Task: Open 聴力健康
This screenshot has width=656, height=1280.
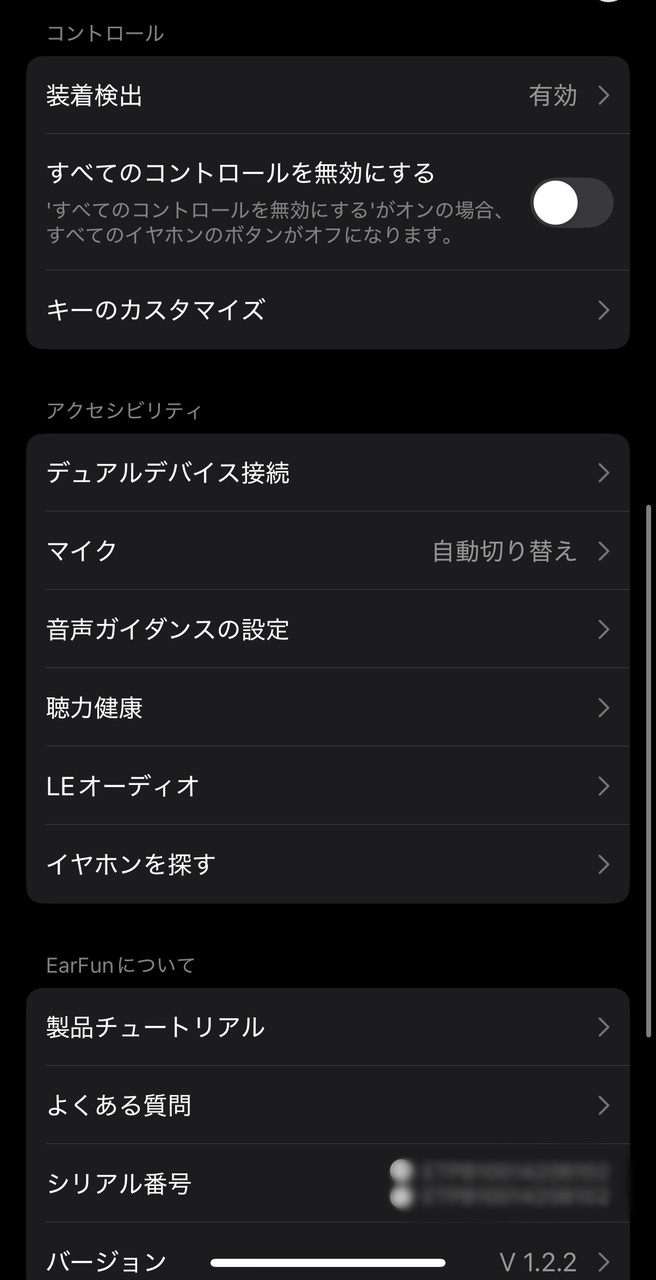Action: coord(327,708)
